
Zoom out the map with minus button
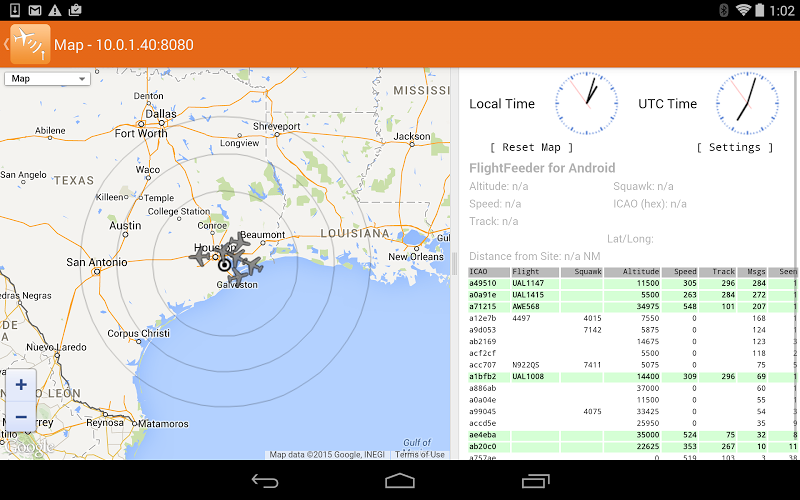click(x=21, y=417)
